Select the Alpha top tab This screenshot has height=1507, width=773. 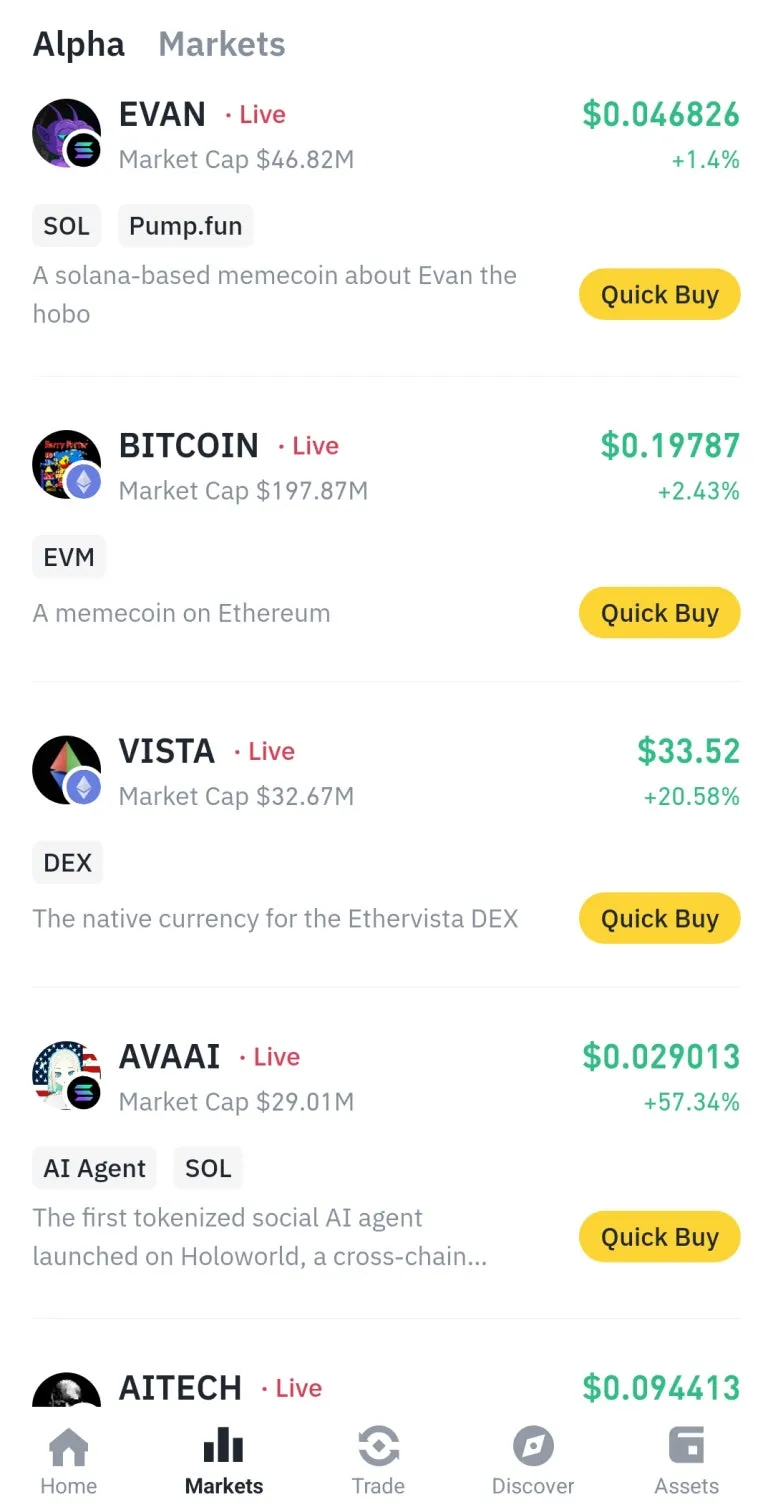point(78,44)
